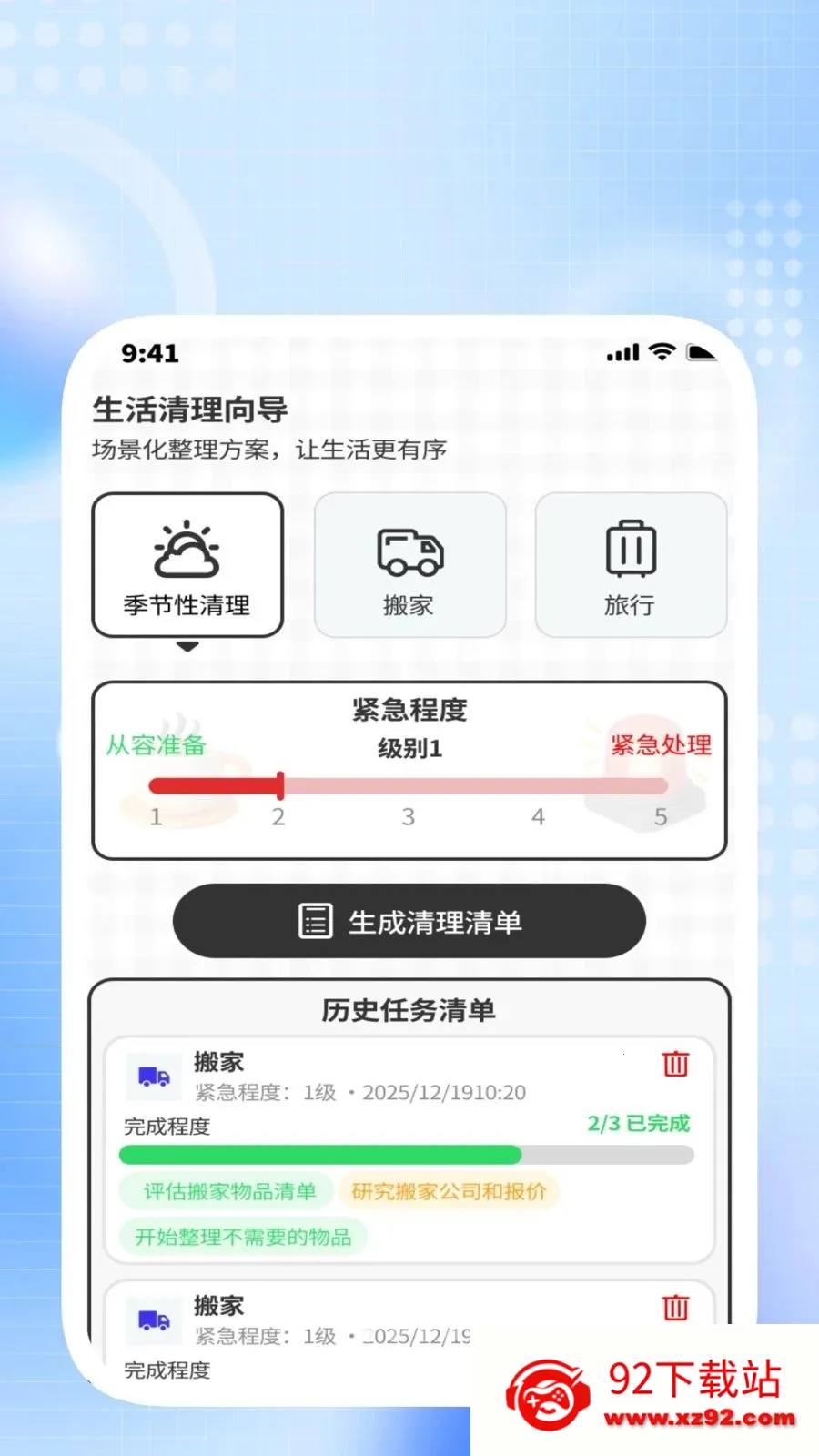This screenshot has width=819, height=1456.
Task: Click the 2/3 已完成 progress bar
Action: [x=406, y=1154]
